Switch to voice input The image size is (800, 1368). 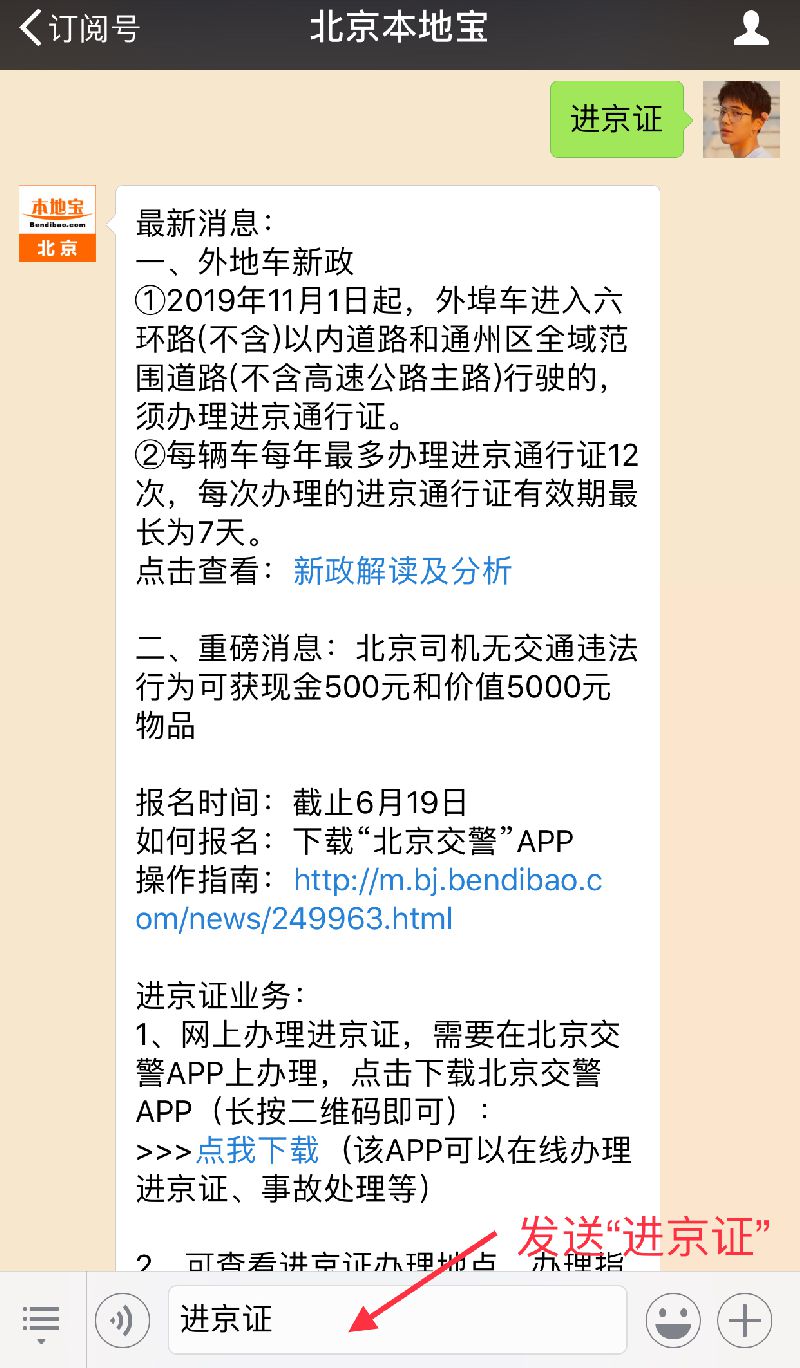(122, 1321)
